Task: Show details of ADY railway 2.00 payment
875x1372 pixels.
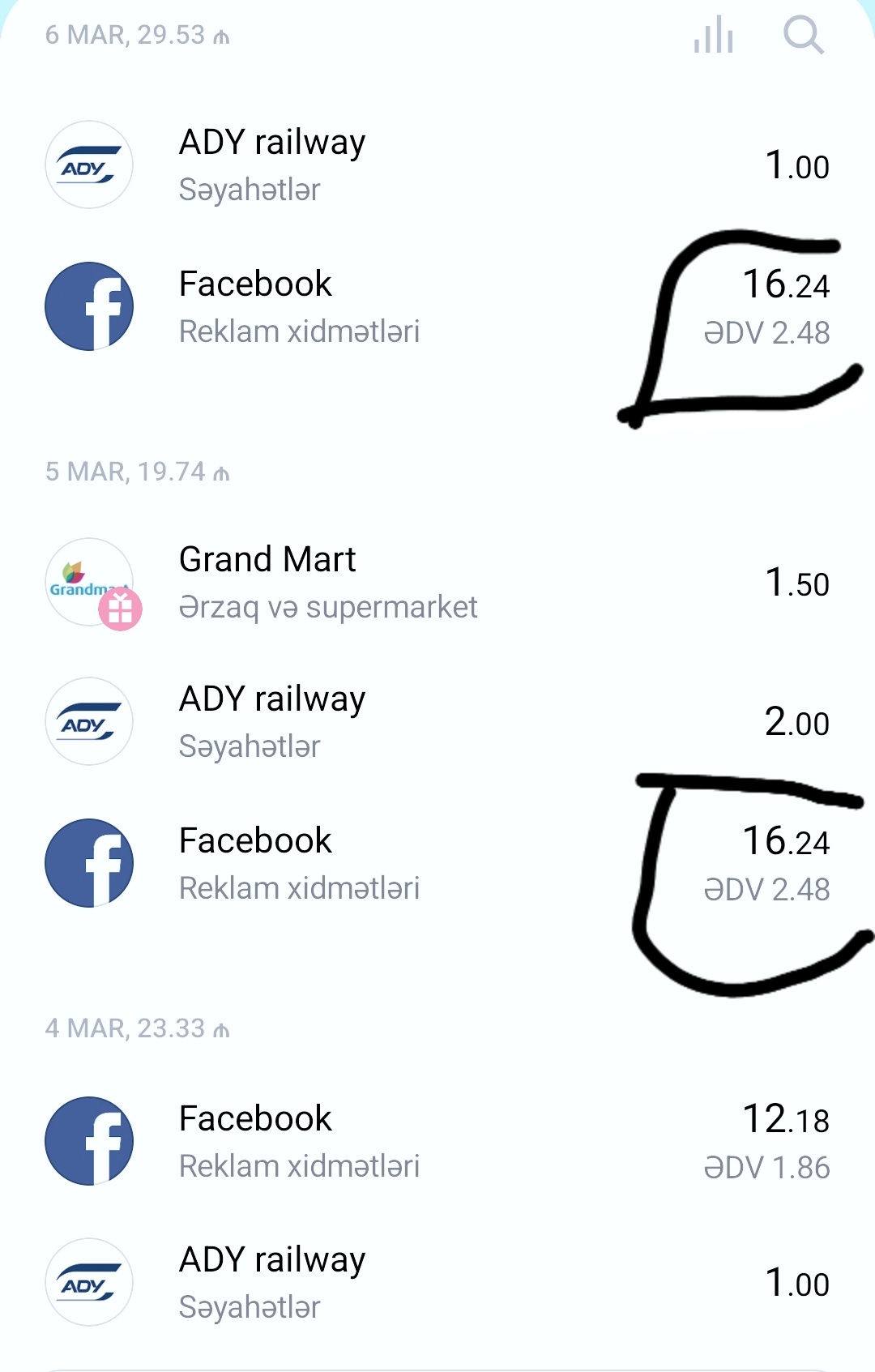Action: (x=437, y=722)
